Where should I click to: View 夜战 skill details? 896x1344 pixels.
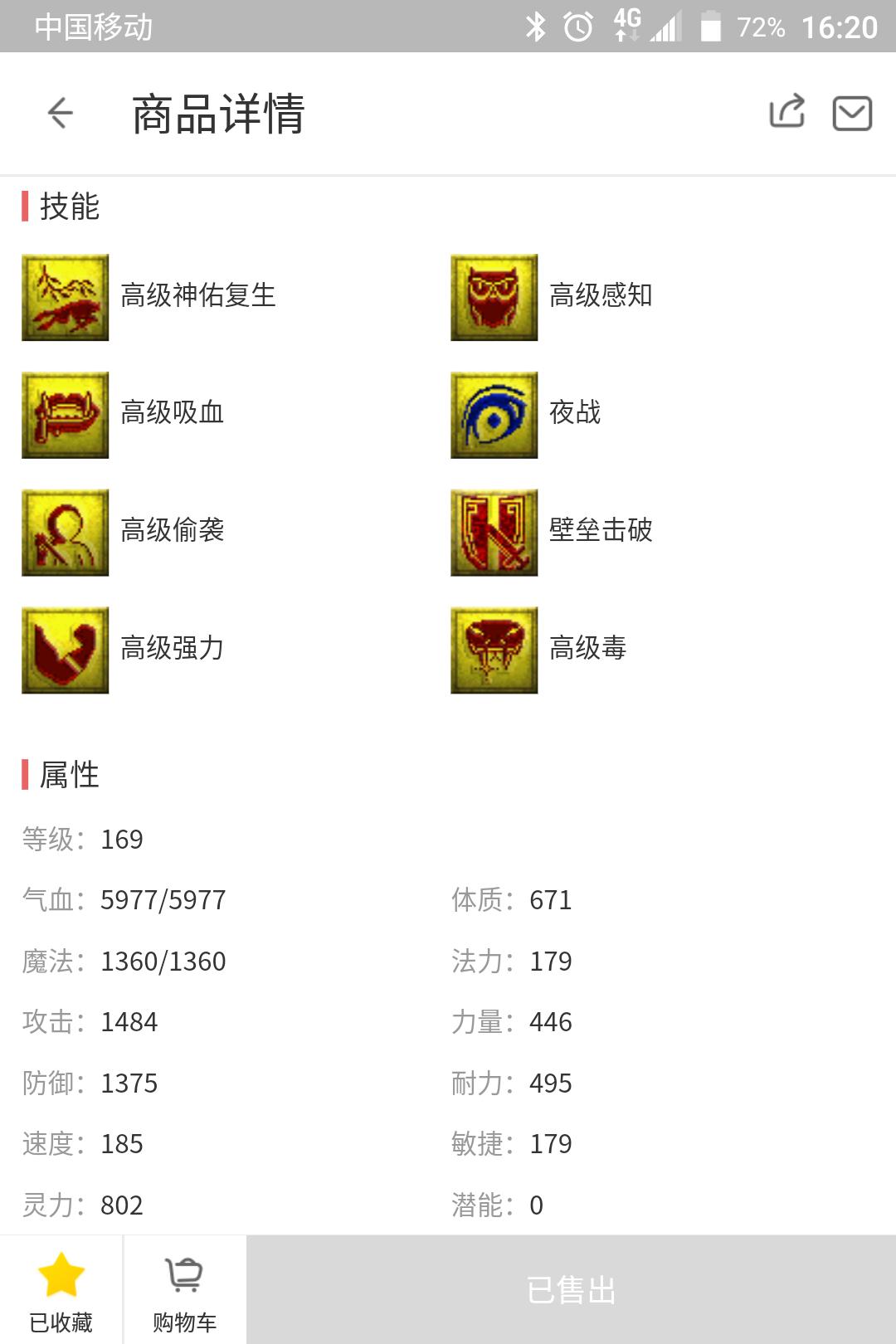(x=494, y=415)
